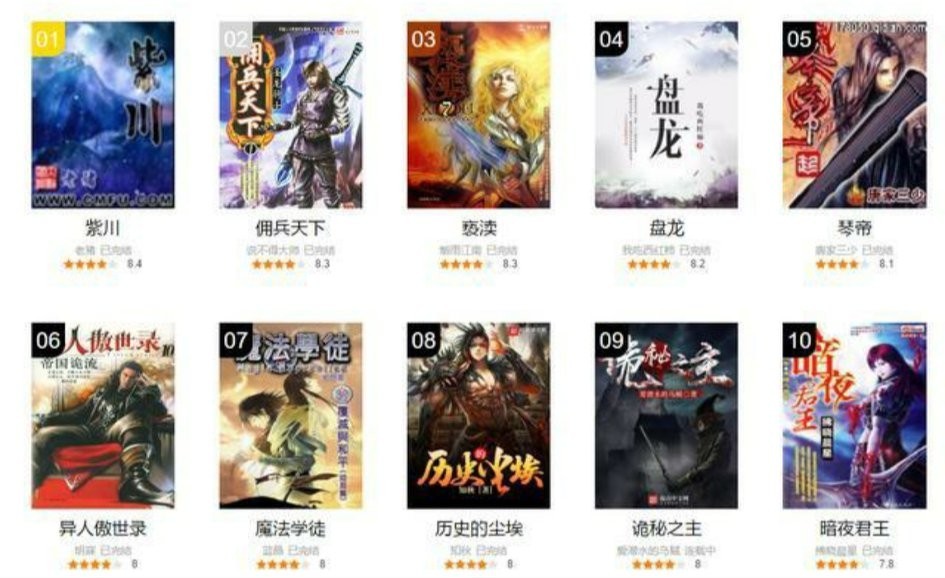
Task: Open the 盘龙 book card
Action: pos(666,115)
